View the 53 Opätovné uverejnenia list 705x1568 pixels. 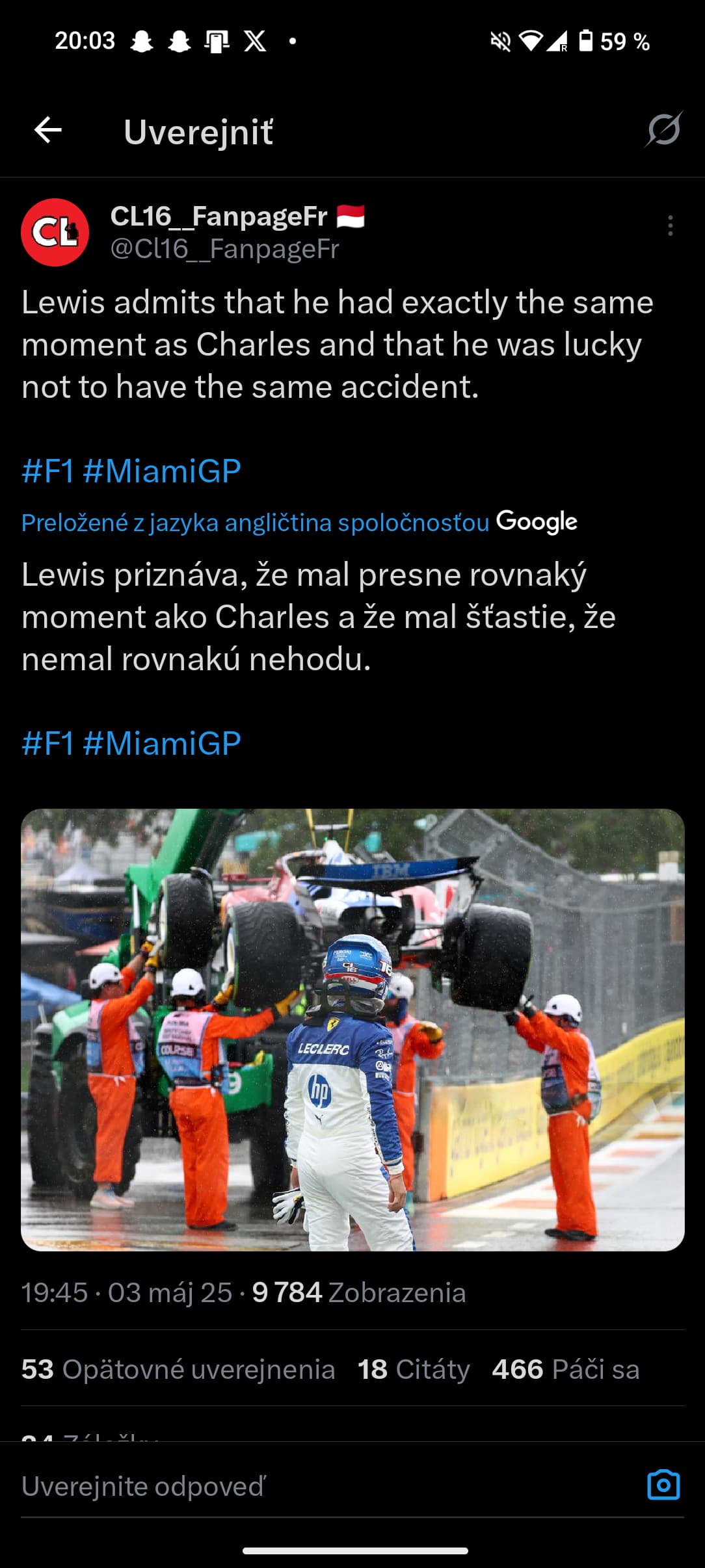point(178,1369)
